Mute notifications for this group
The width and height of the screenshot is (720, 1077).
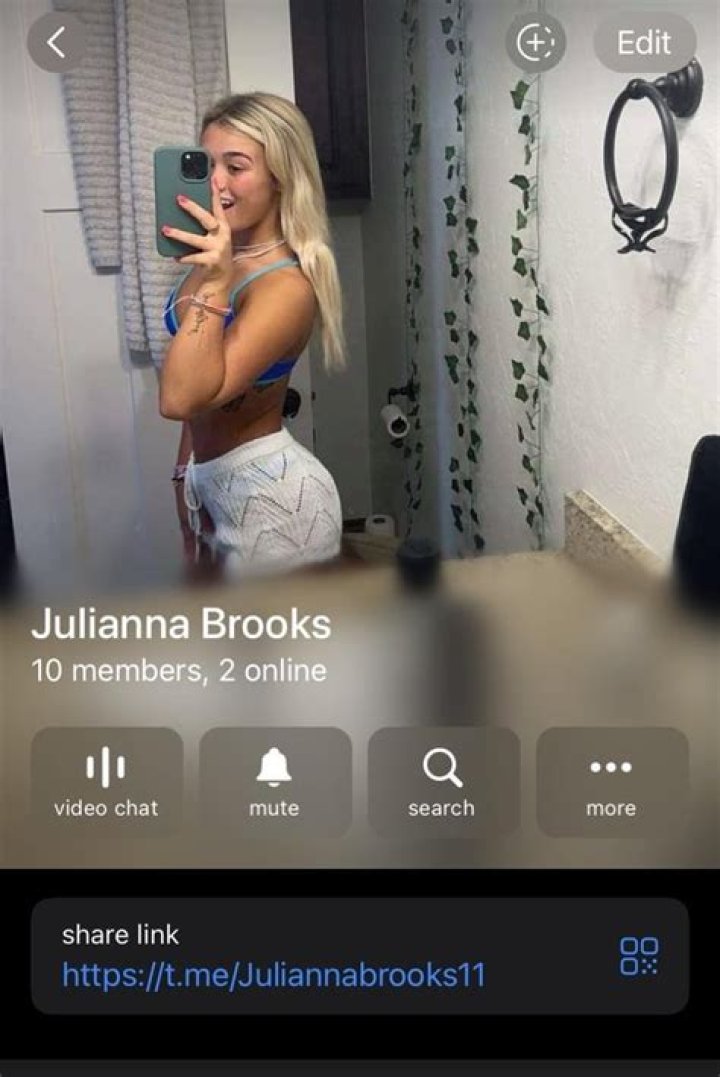click(x=274, y=781)
